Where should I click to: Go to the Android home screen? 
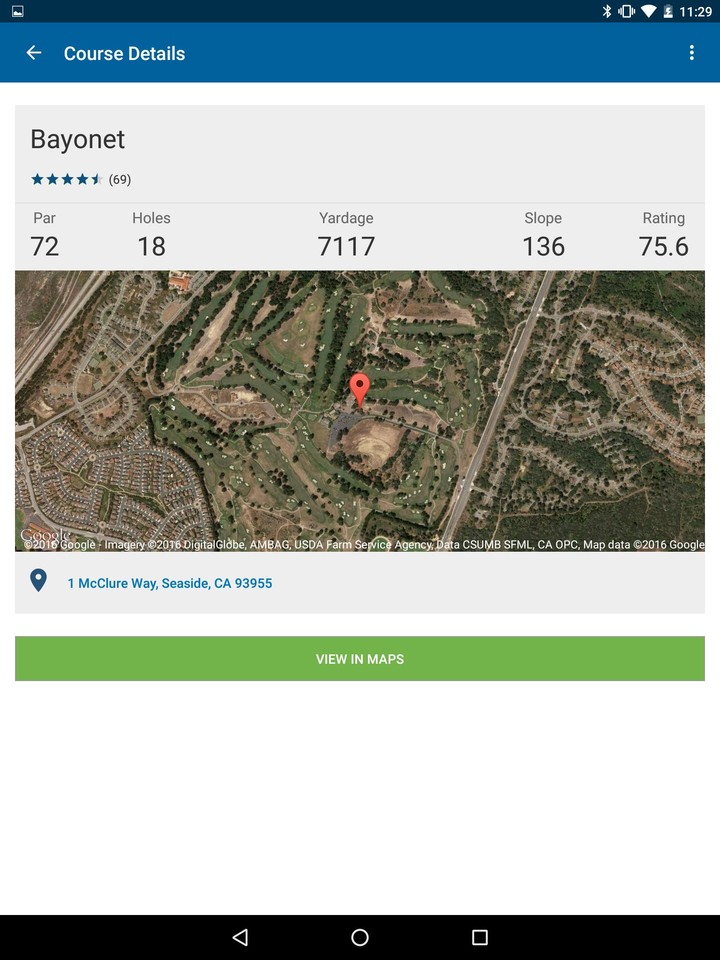pyautogui.click(x=360, y=937)
